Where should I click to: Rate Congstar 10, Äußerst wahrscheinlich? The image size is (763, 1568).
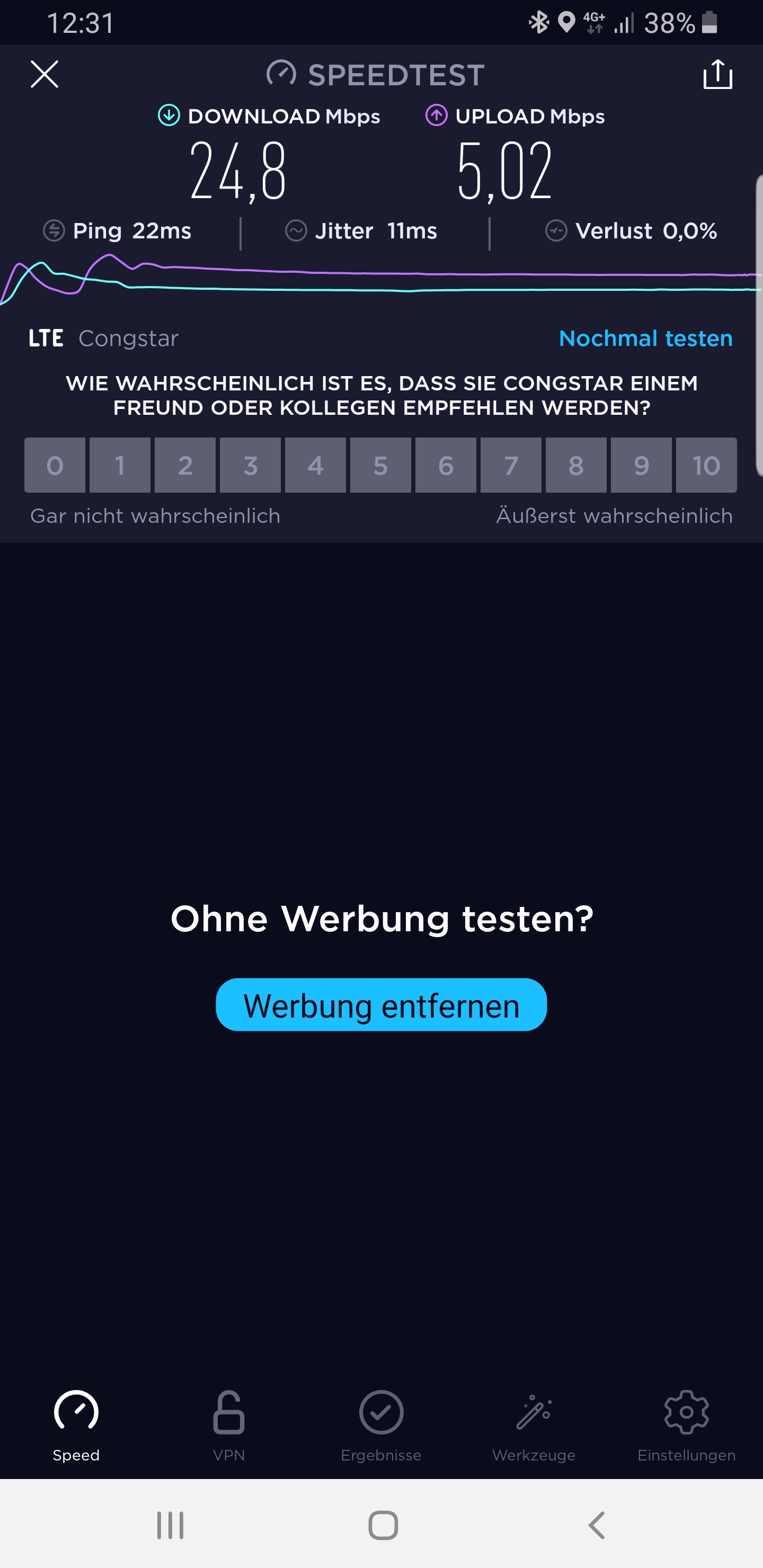[706, 466]
